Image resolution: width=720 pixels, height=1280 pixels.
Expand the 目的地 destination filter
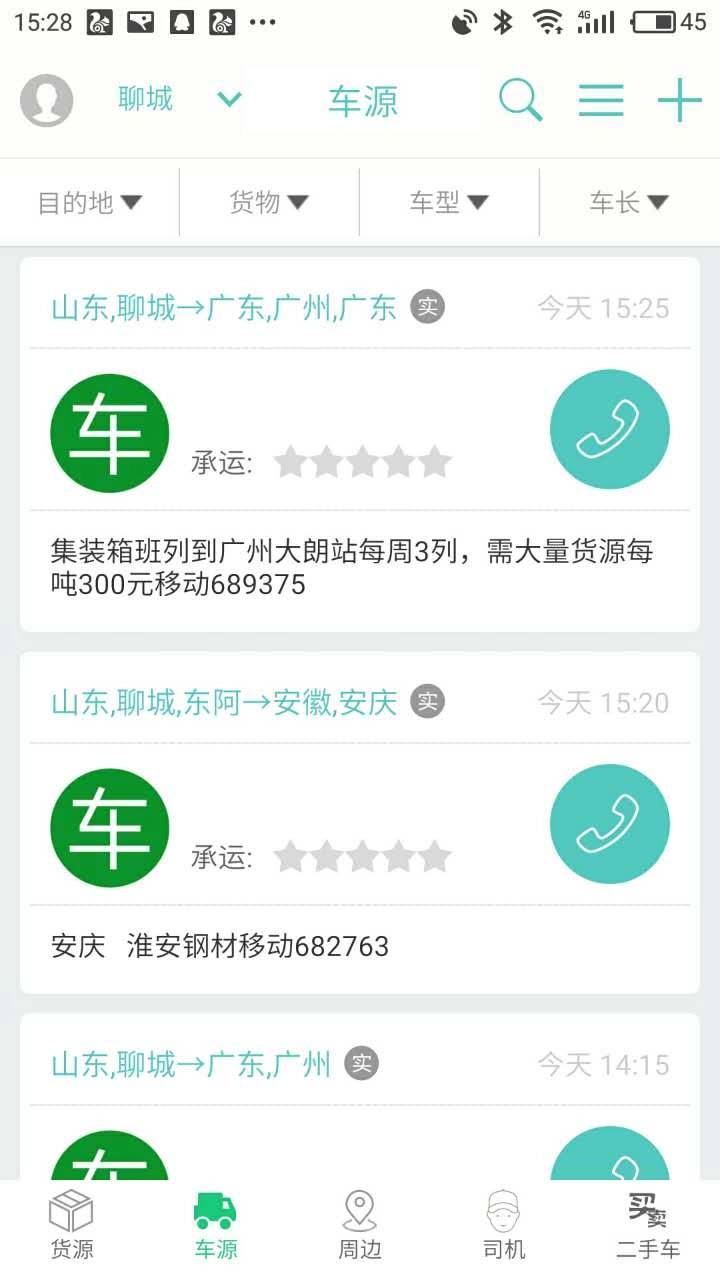pyautogui.click(x=88, y=201)
